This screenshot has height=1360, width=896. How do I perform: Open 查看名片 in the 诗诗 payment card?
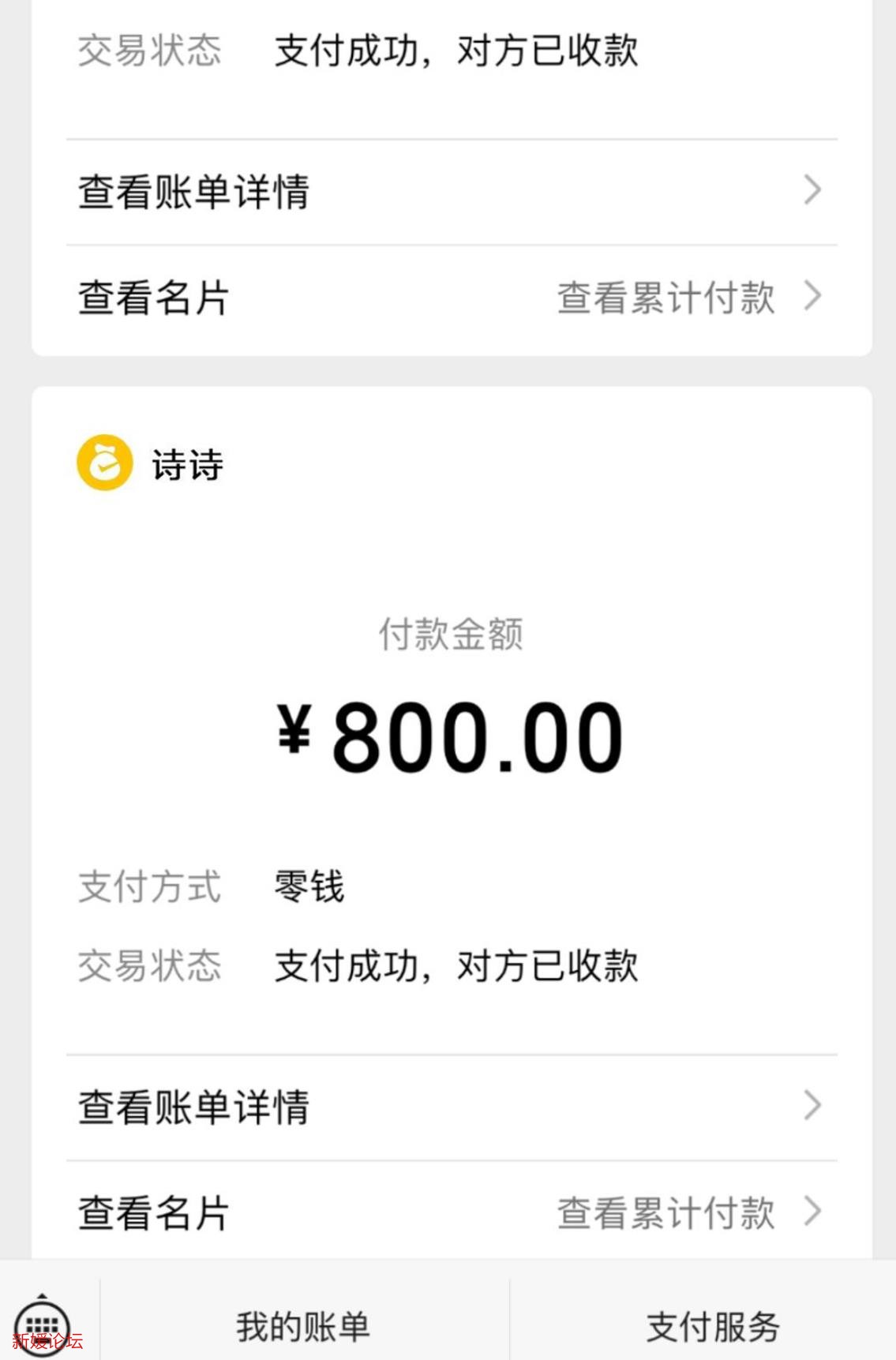154,1212
